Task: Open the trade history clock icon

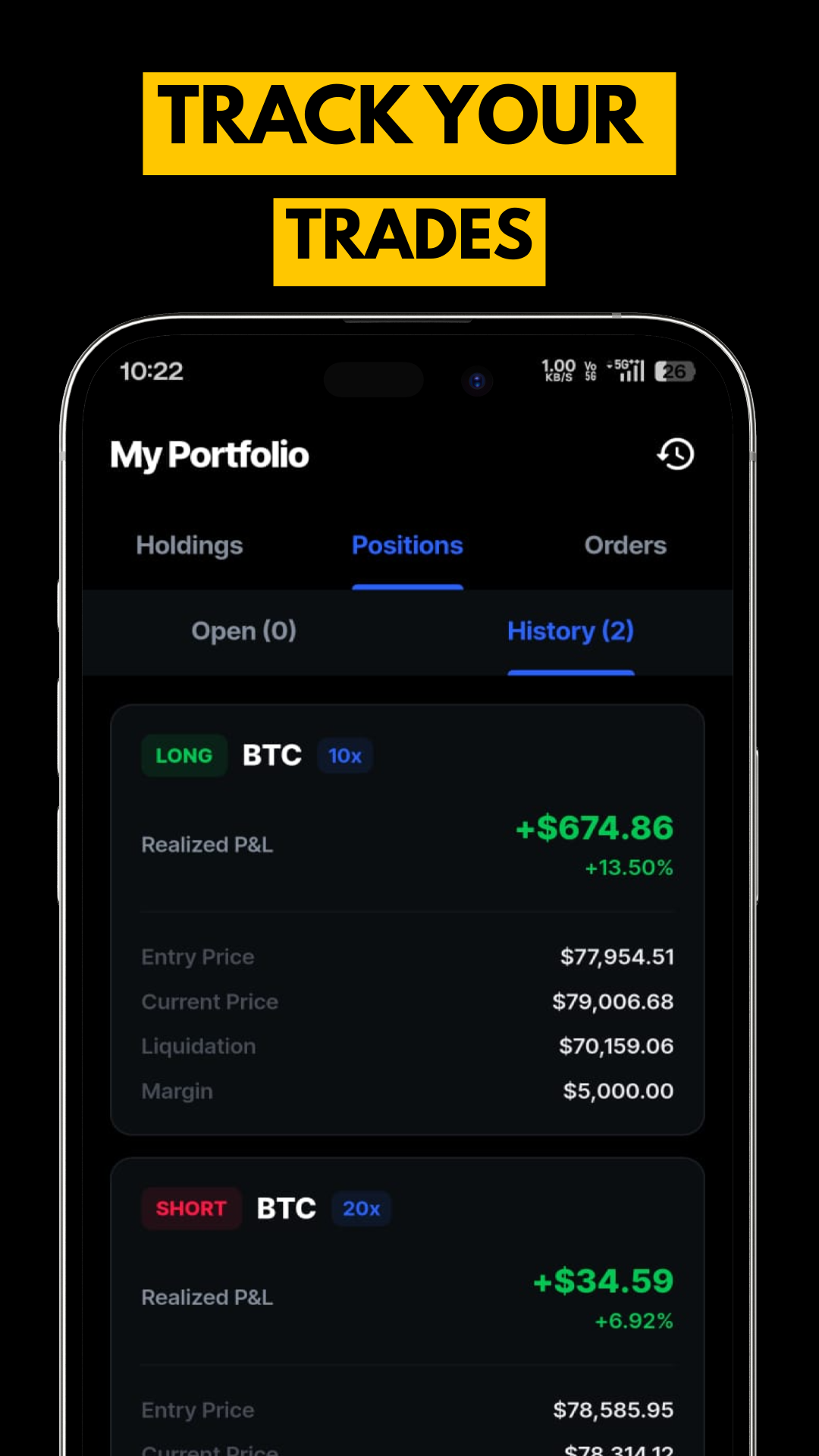Action: click(673, 453)
